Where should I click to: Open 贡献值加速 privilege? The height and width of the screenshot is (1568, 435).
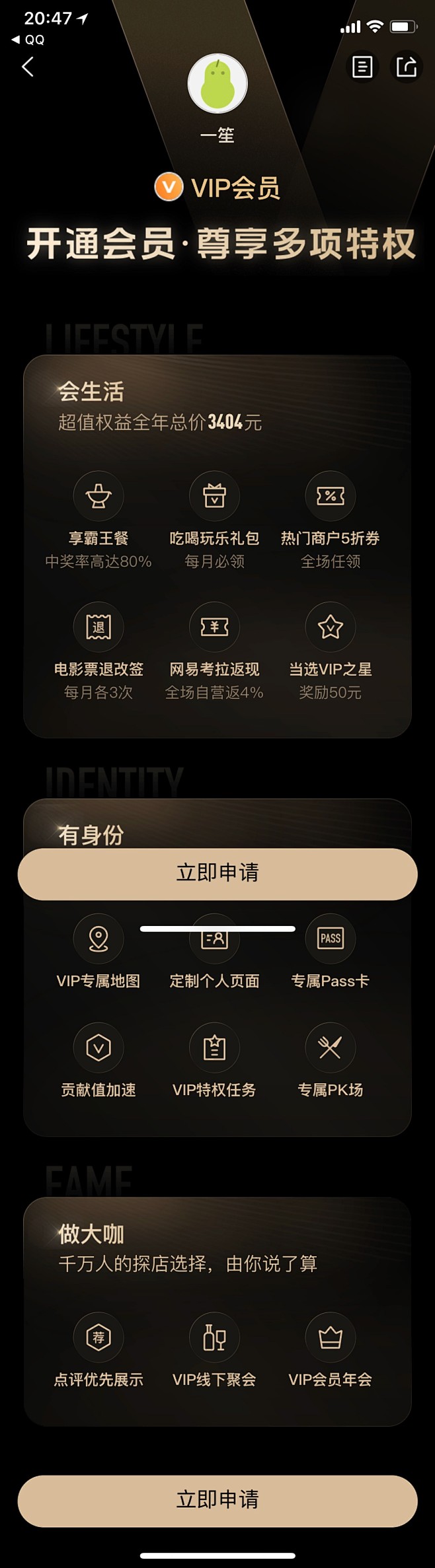(99, 1048)
